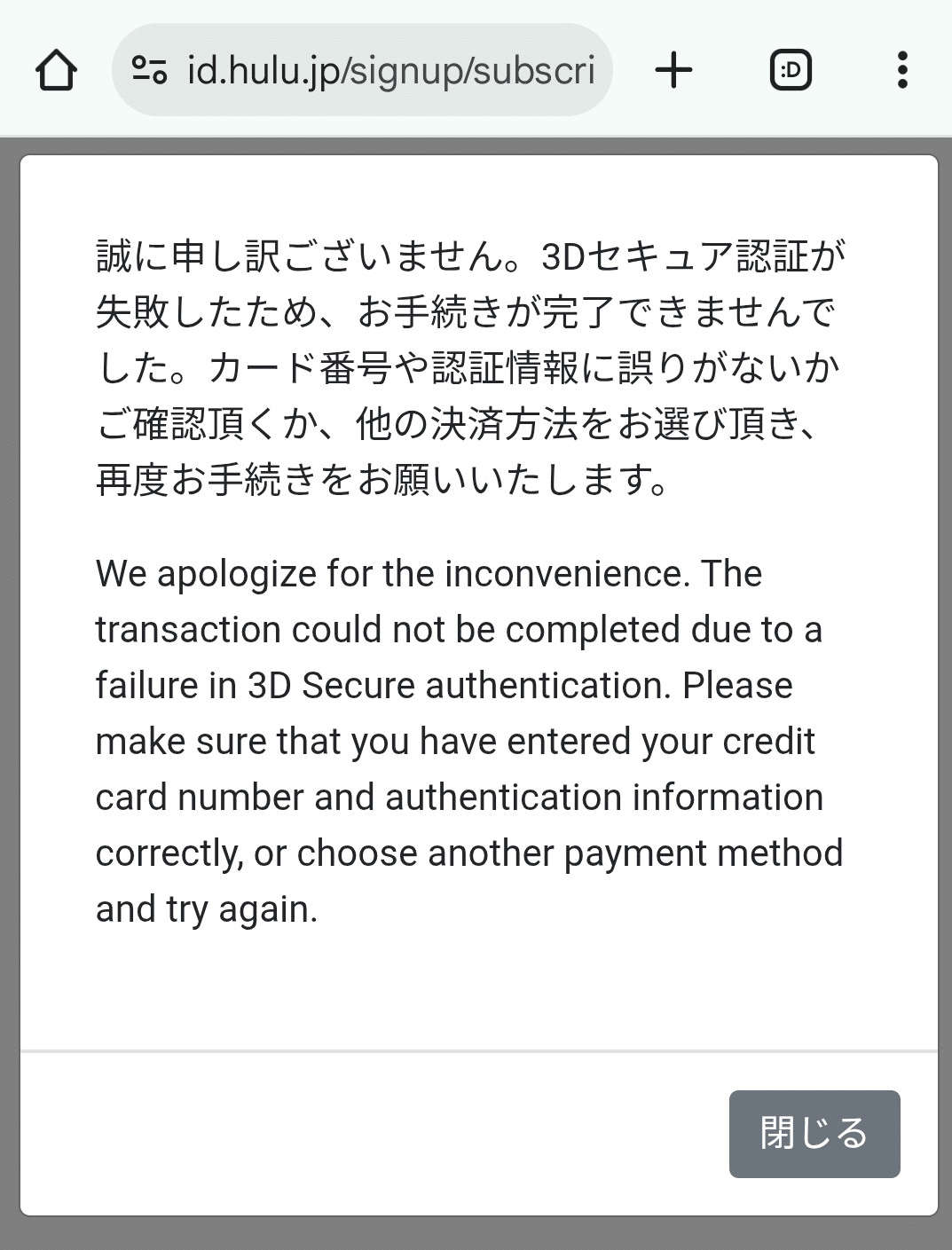Open the tab switcher
The image size is (952, 1250).
coord(790,70)
